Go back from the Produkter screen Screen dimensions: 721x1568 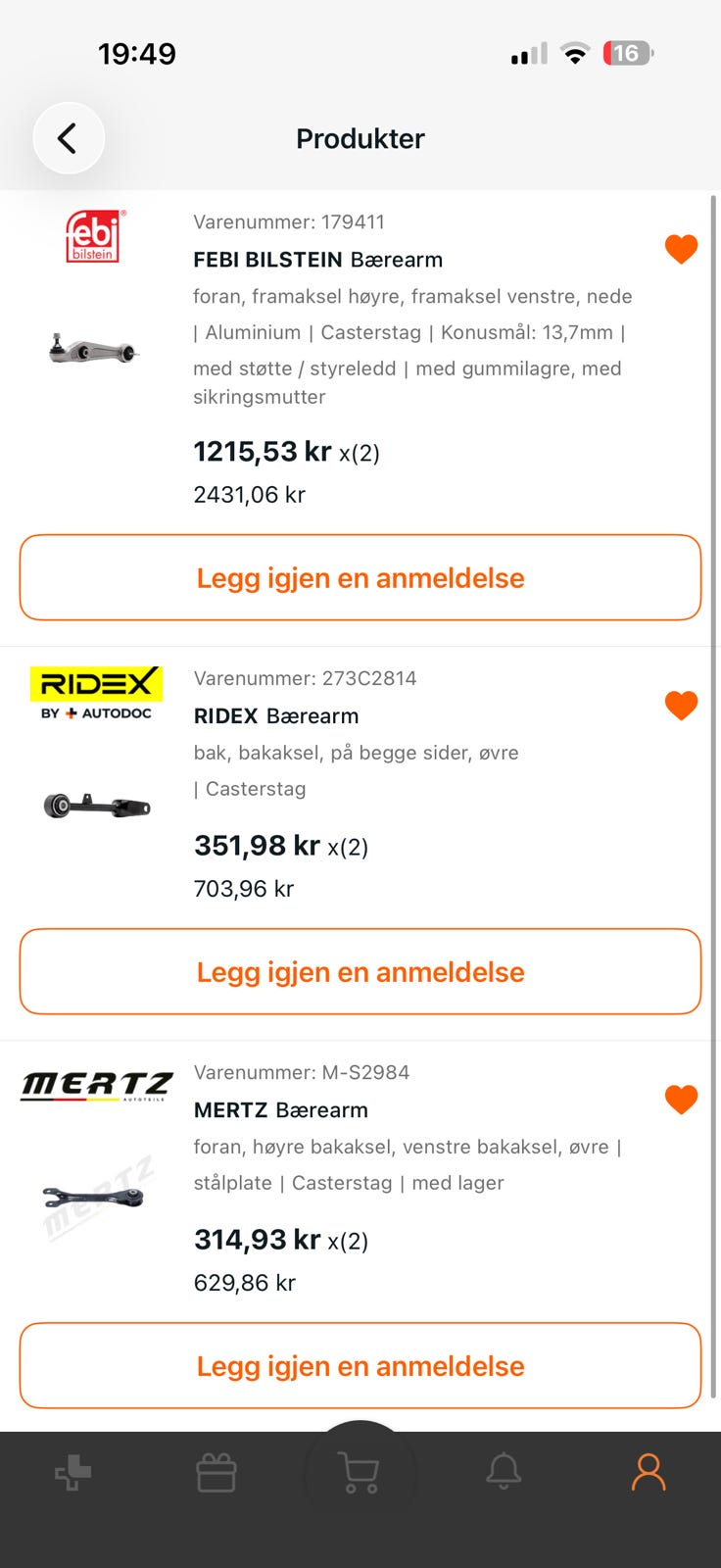(x=69, y=138)
